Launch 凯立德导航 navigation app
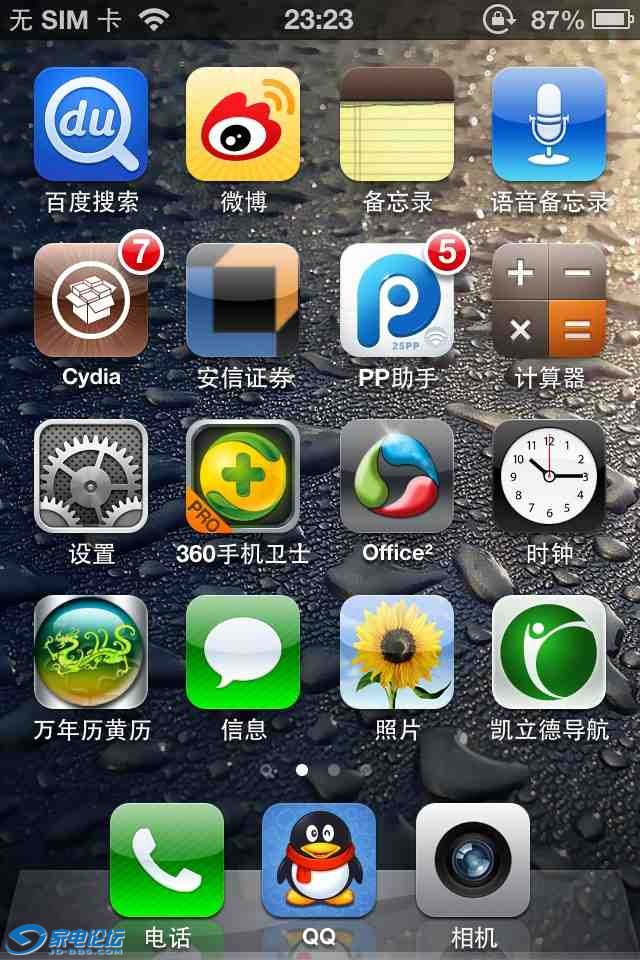Image resolution: width=640 pixels, height=960 pixels. pos(549,652)
